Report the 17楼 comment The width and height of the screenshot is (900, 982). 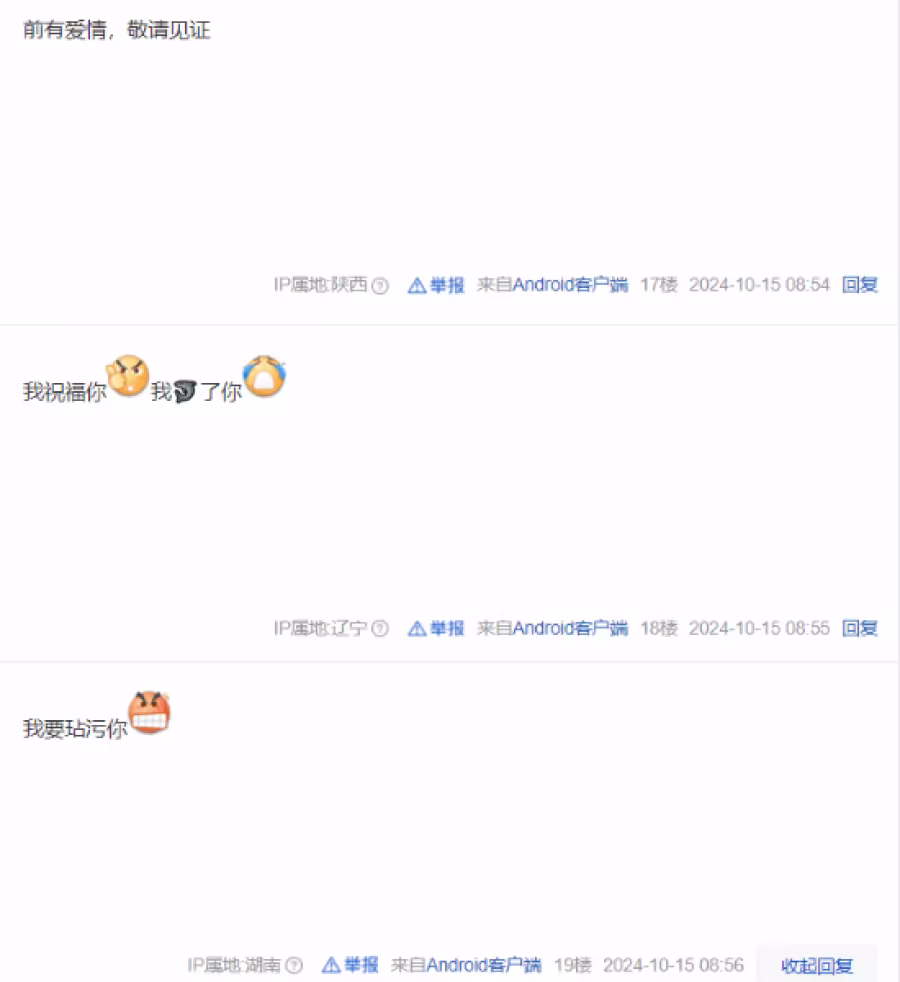pos(437,285)
